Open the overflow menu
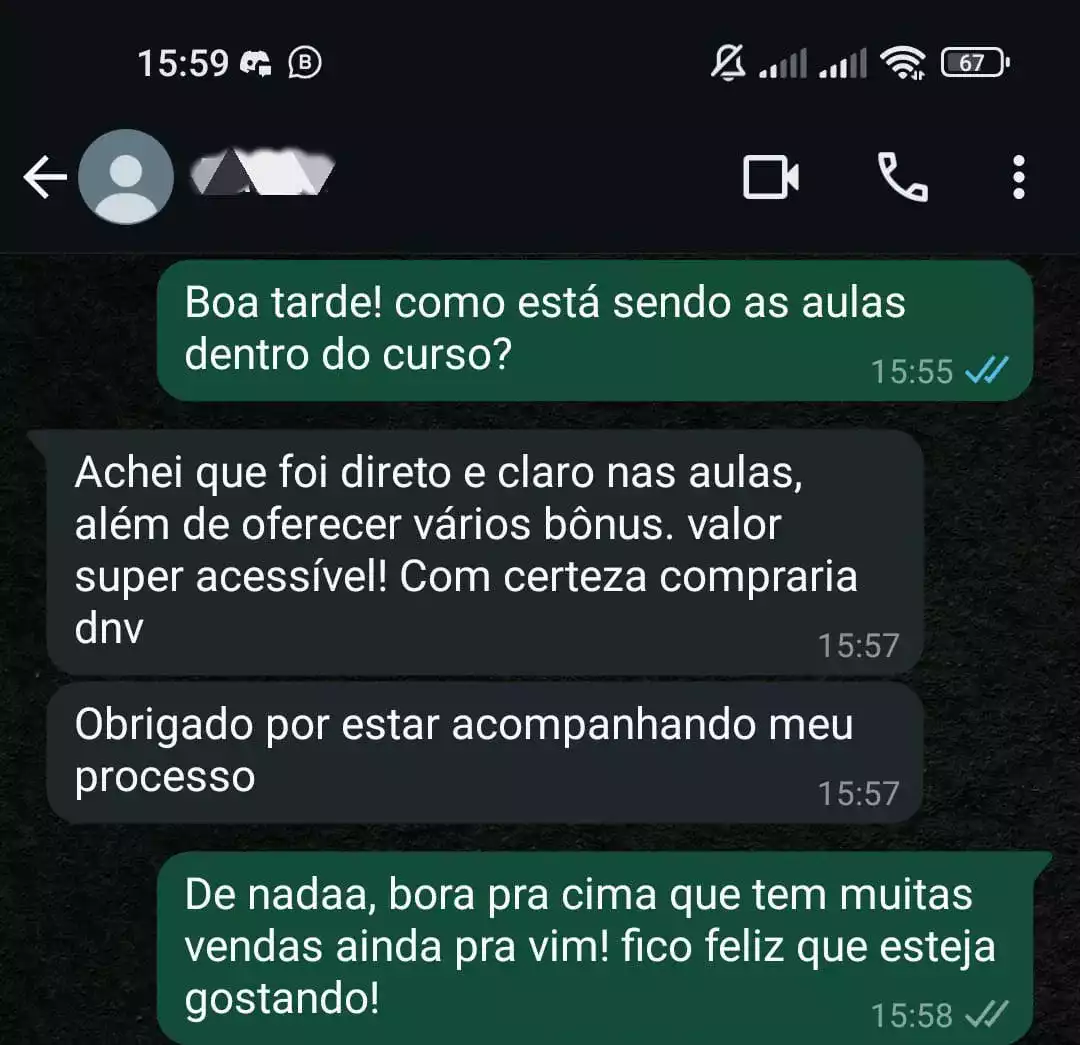The width and height of the screenshot is (1080, 1045). click(1018, 178)
